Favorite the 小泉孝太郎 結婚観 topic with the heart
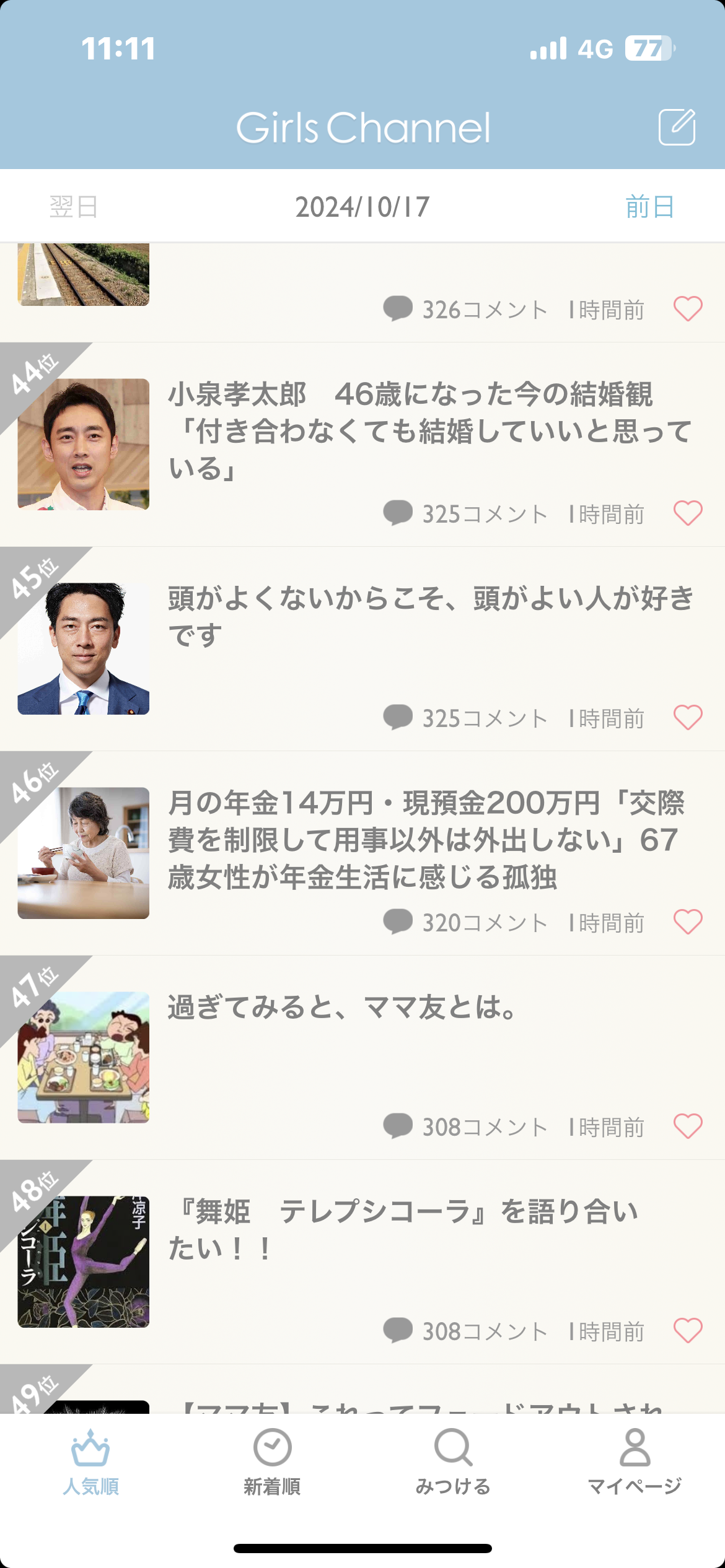725x1568 pixels. tap(688, 513)
